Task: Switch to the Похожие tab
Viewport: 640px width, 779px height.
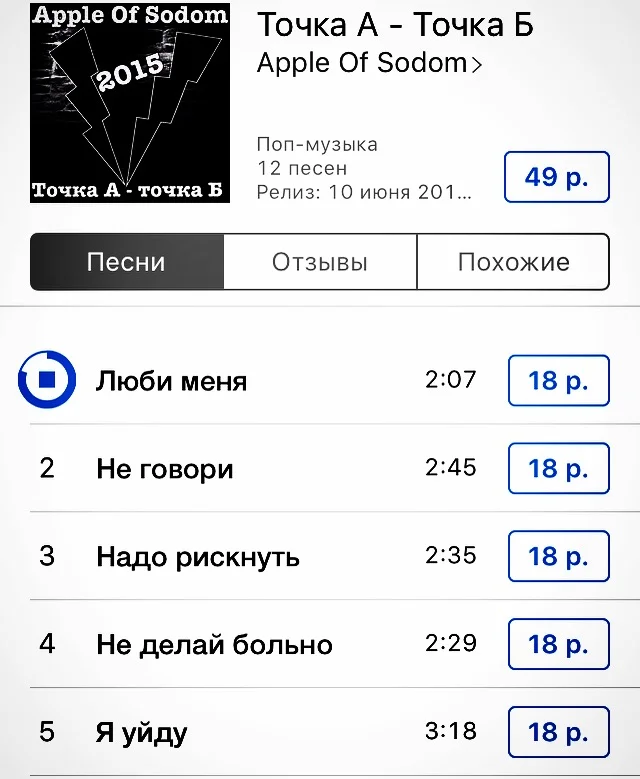Action: (x=513, y=262)
